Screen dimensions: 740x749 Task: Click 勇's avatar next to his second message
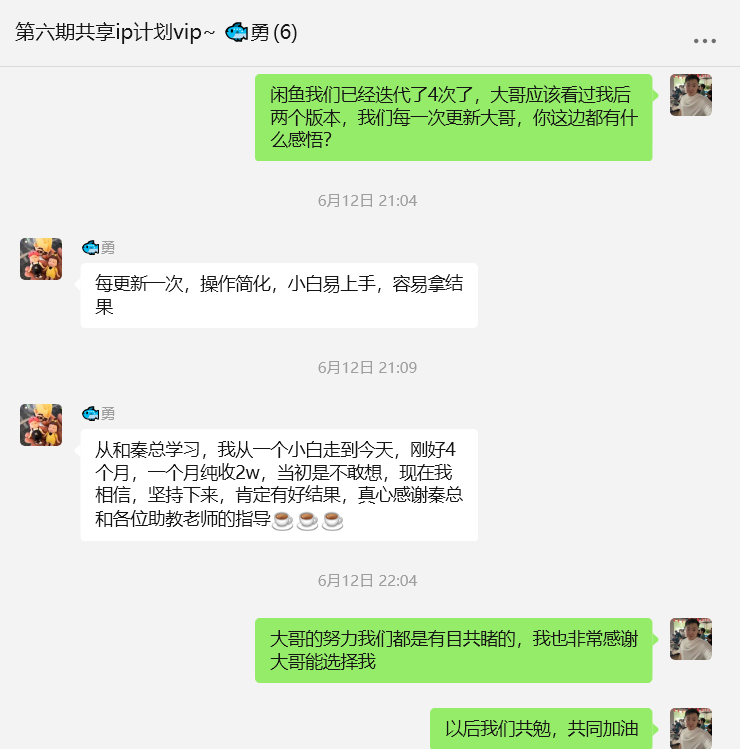pos(41,424)
